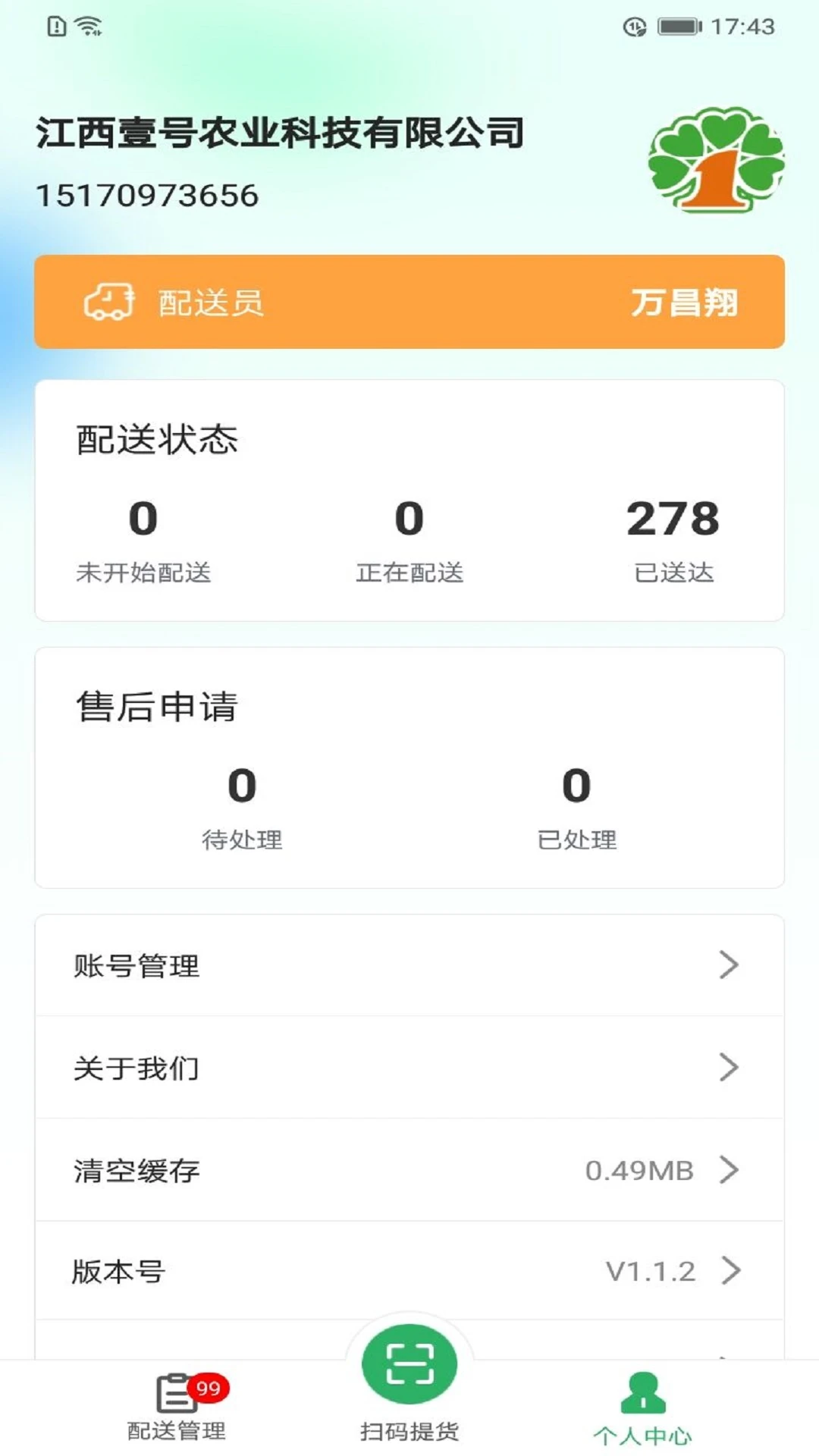Open the 配送管理 tab
819x1456 pixels.
(x=177, y=1407)
